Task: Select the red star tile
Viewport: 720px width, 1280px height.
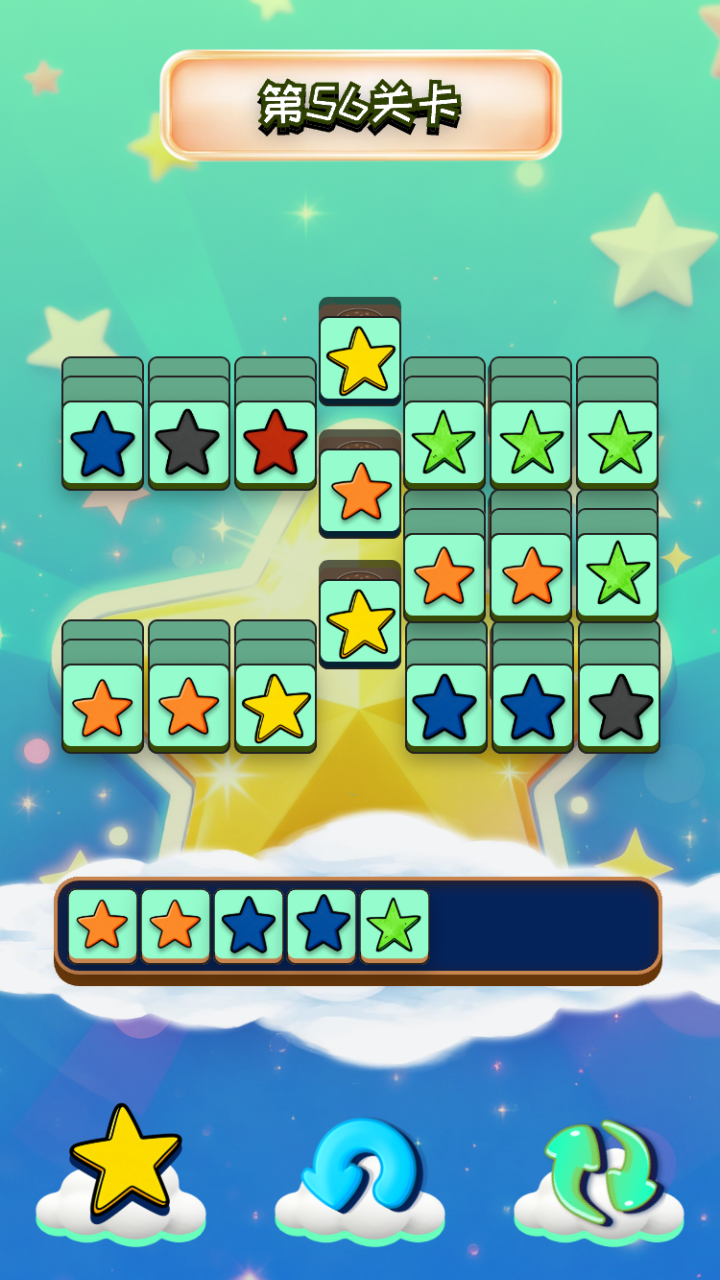Action: (x=275, y=443)
